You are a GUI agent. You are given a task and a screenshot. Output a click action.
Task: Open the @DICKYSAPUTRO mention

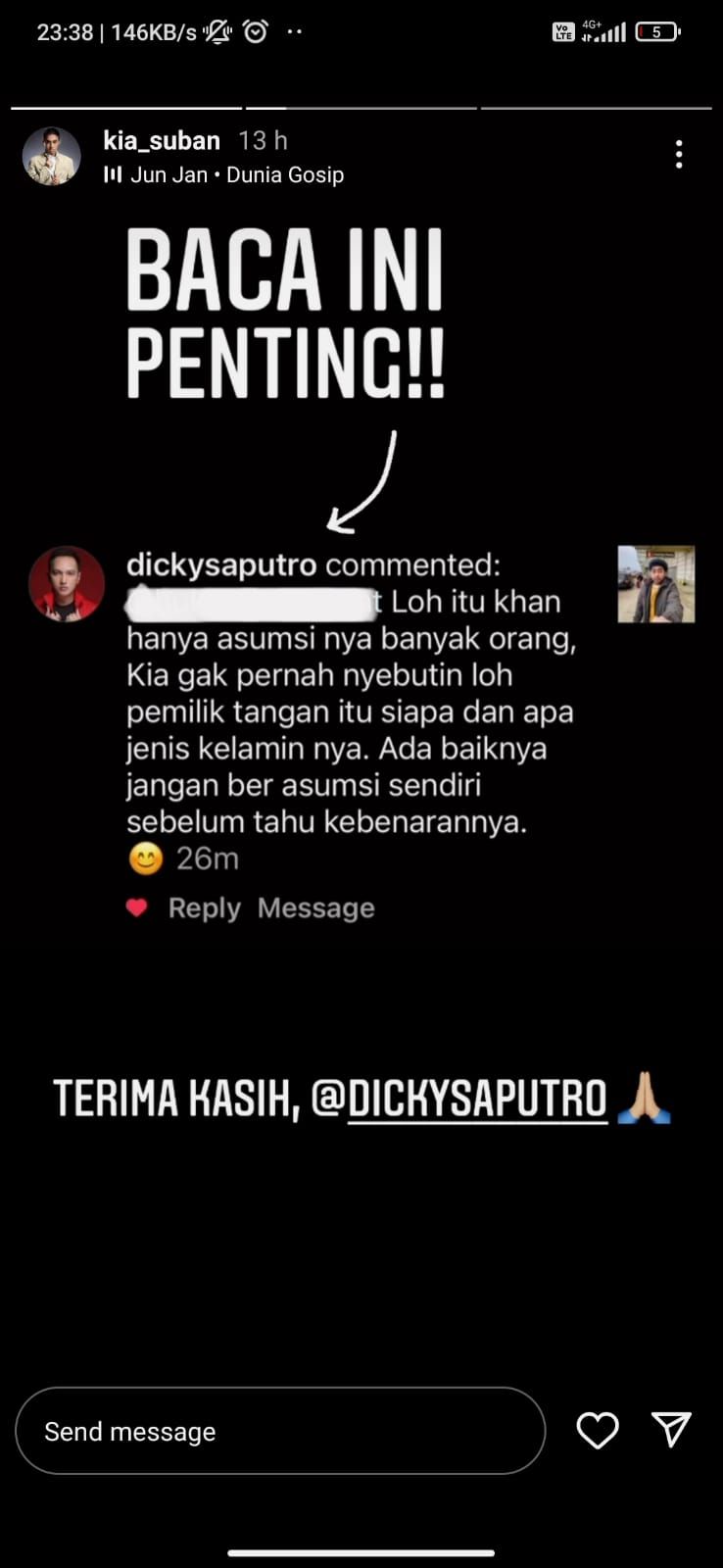tap(476, 1099)
